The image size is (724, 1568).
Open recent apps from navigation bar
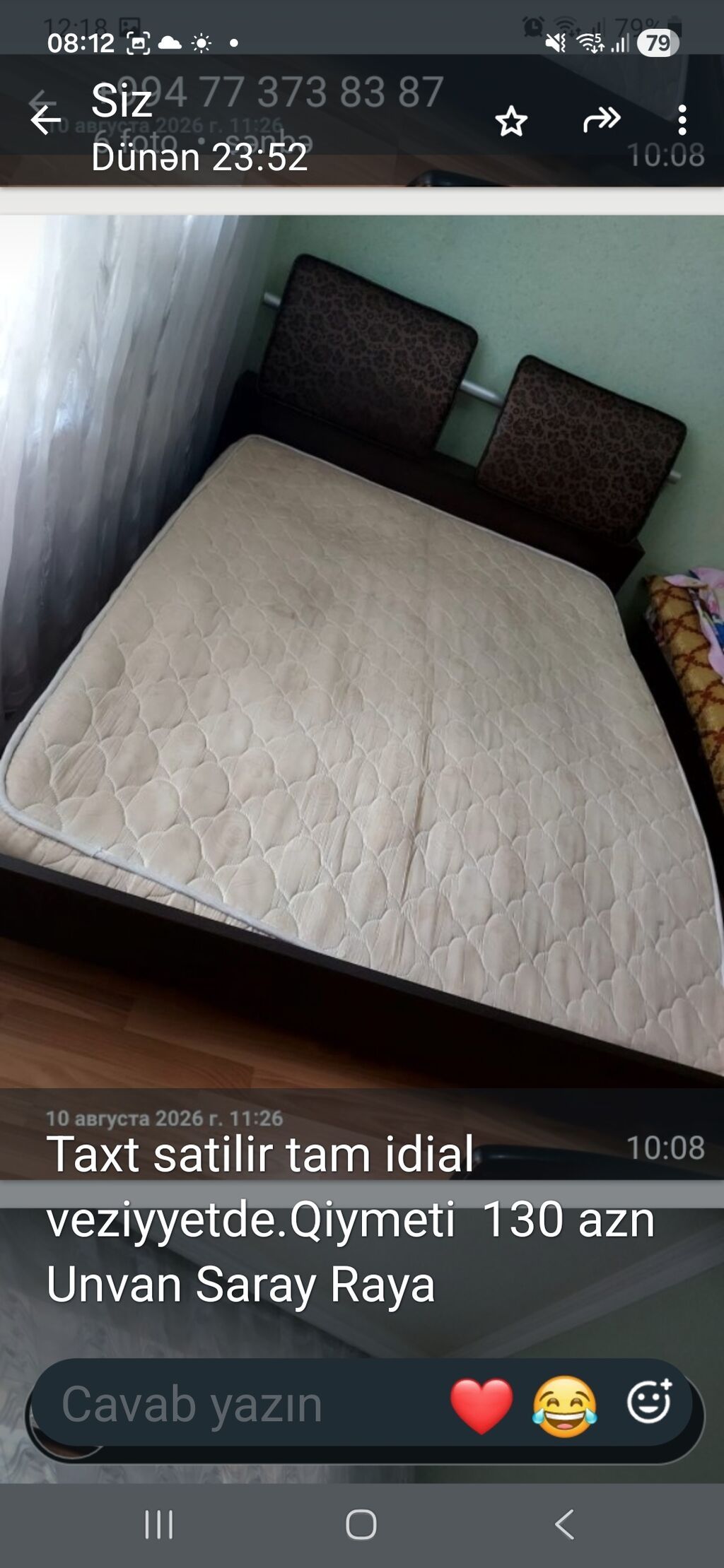[x=158, y=1525]
